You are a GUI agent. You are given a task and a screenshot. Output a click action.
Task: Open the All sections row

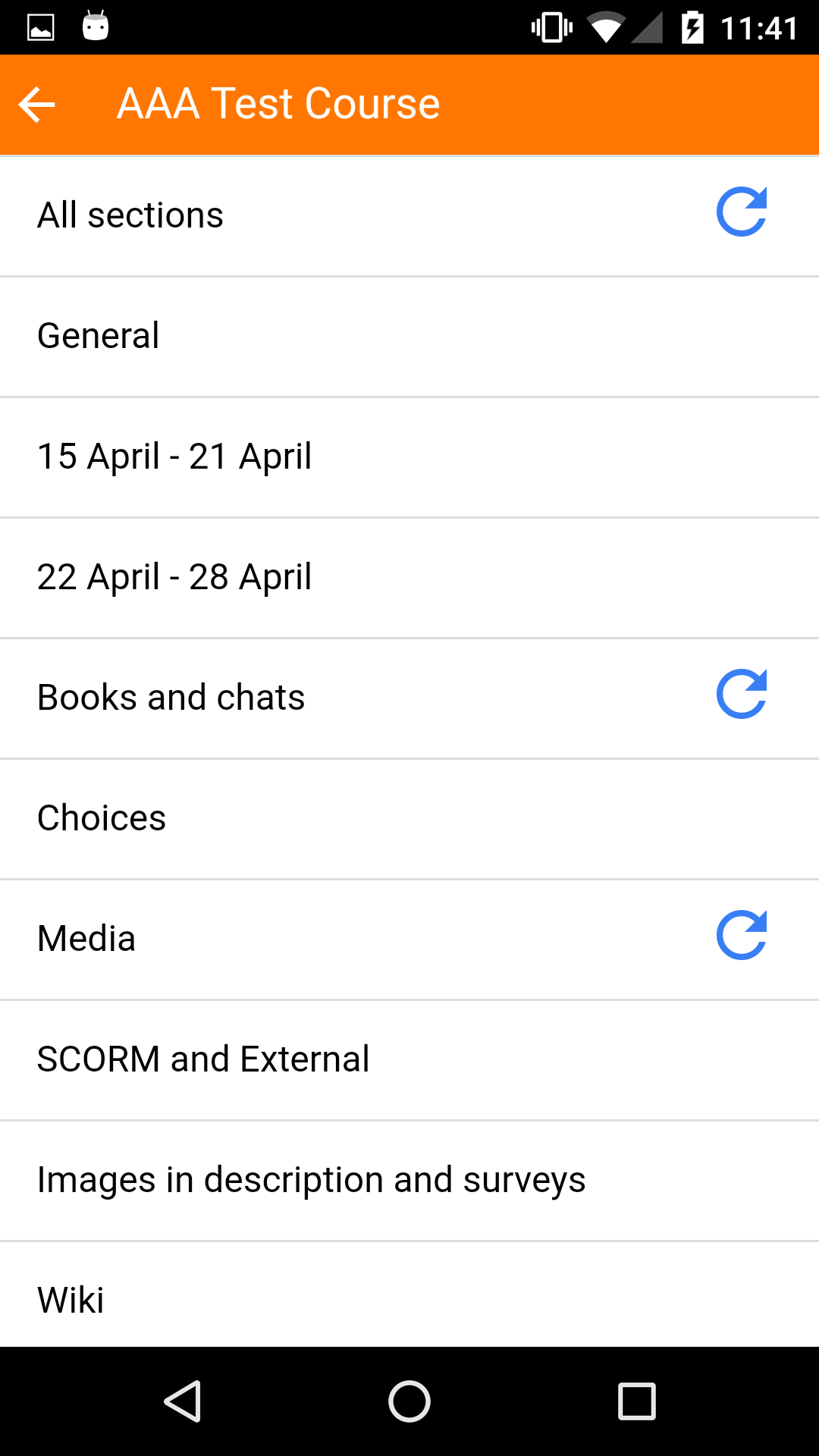tap(409, 216)
